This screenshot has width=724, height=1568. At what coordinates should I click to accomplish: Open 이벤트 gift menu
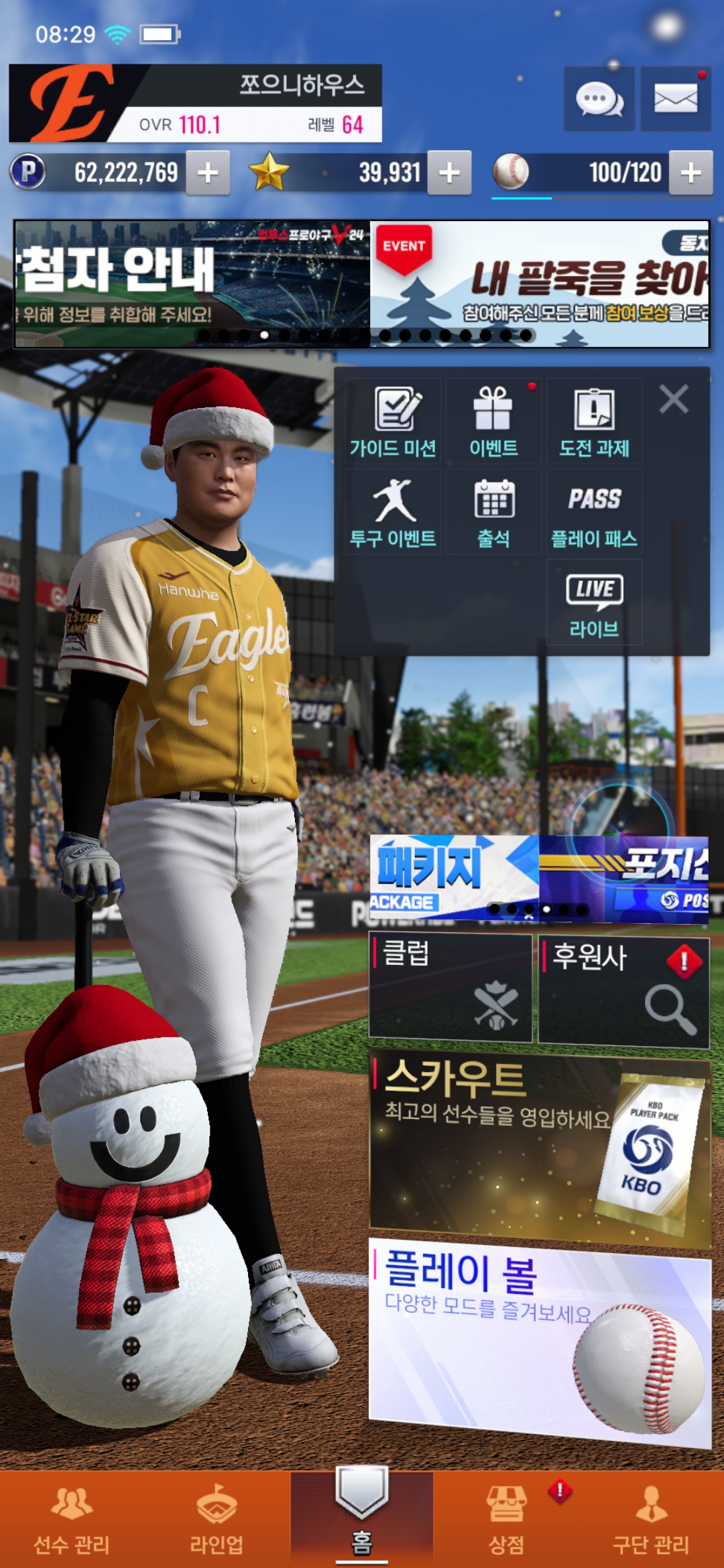[x=493, y=421]
